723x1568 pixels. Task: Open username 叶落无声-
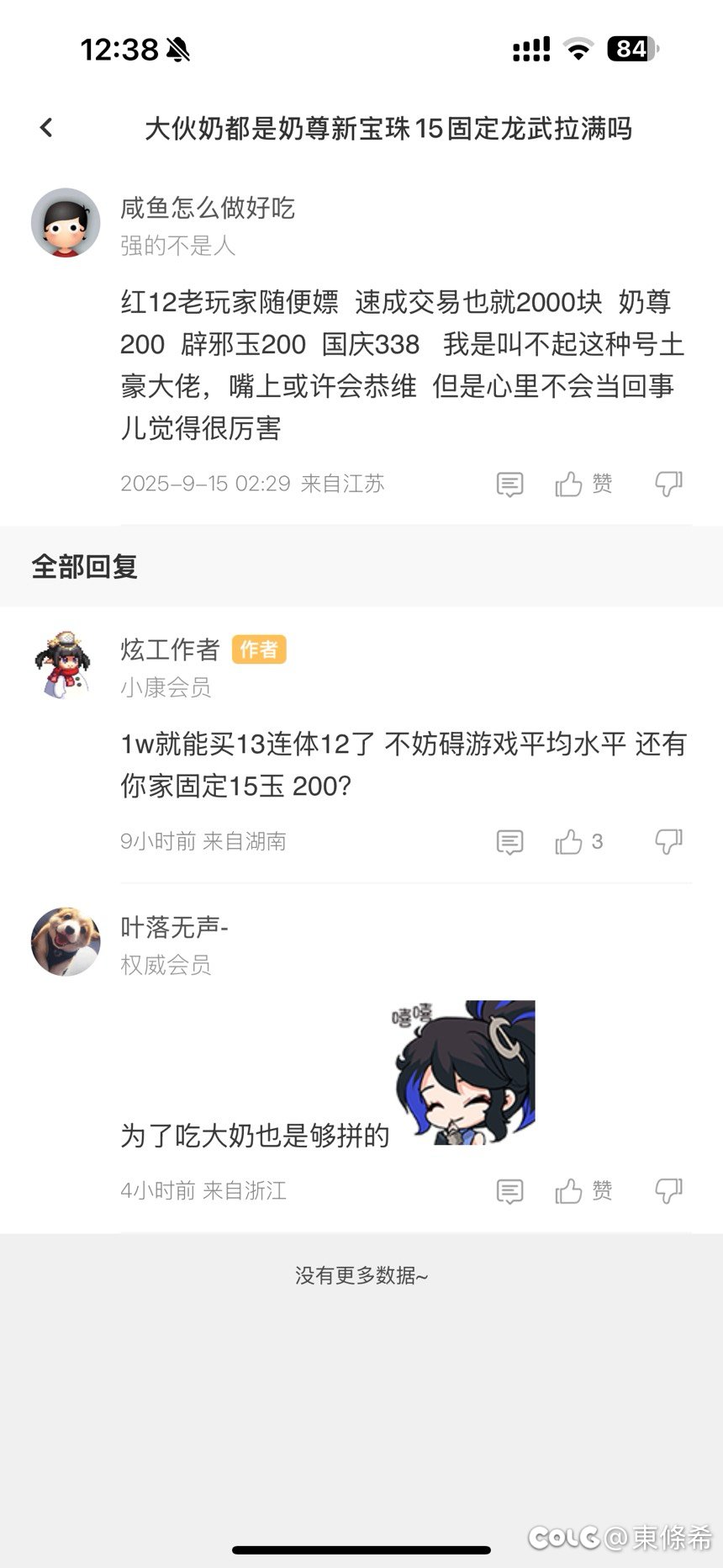[x=175, y=927]
